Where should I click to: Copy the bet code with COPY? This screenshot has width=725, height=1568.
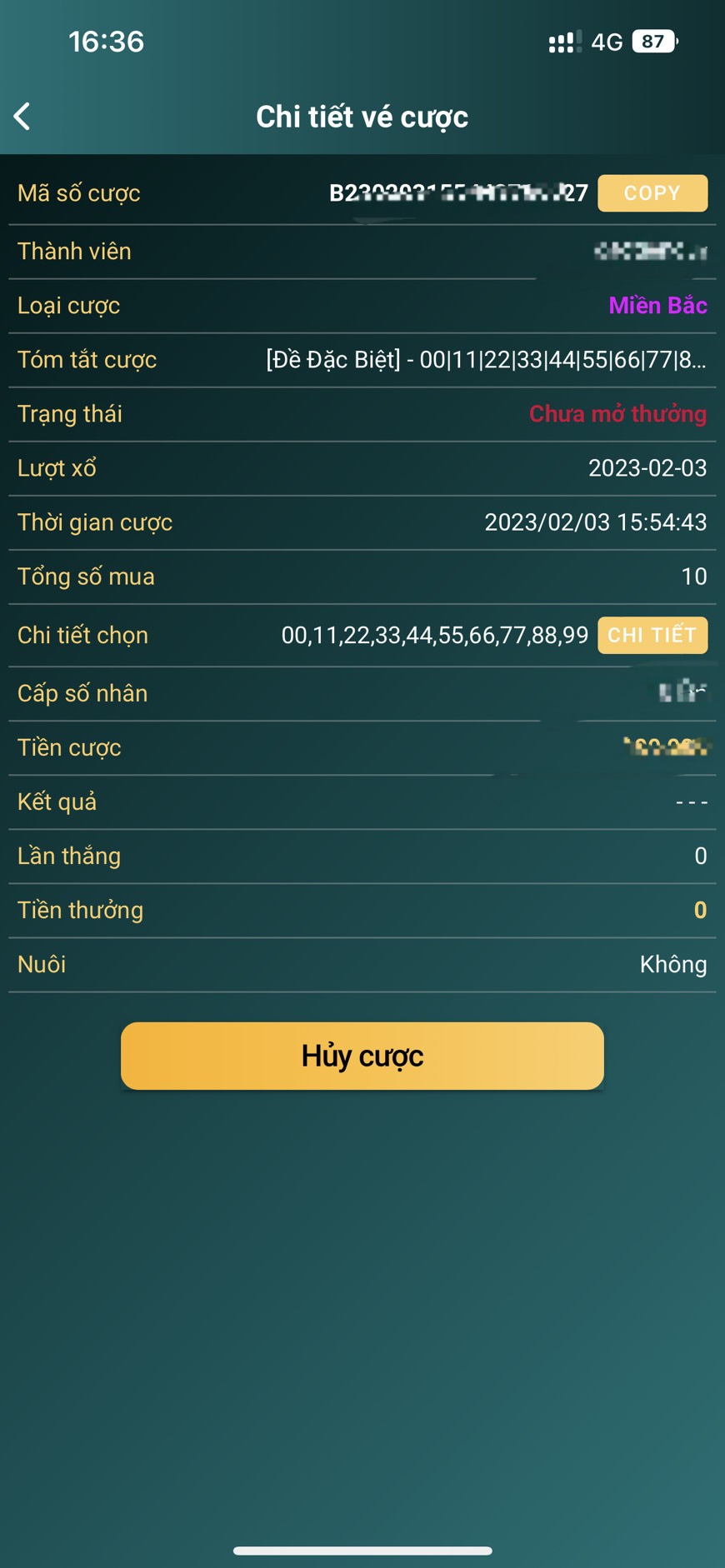pyautogui.click(x=652, y=193)
